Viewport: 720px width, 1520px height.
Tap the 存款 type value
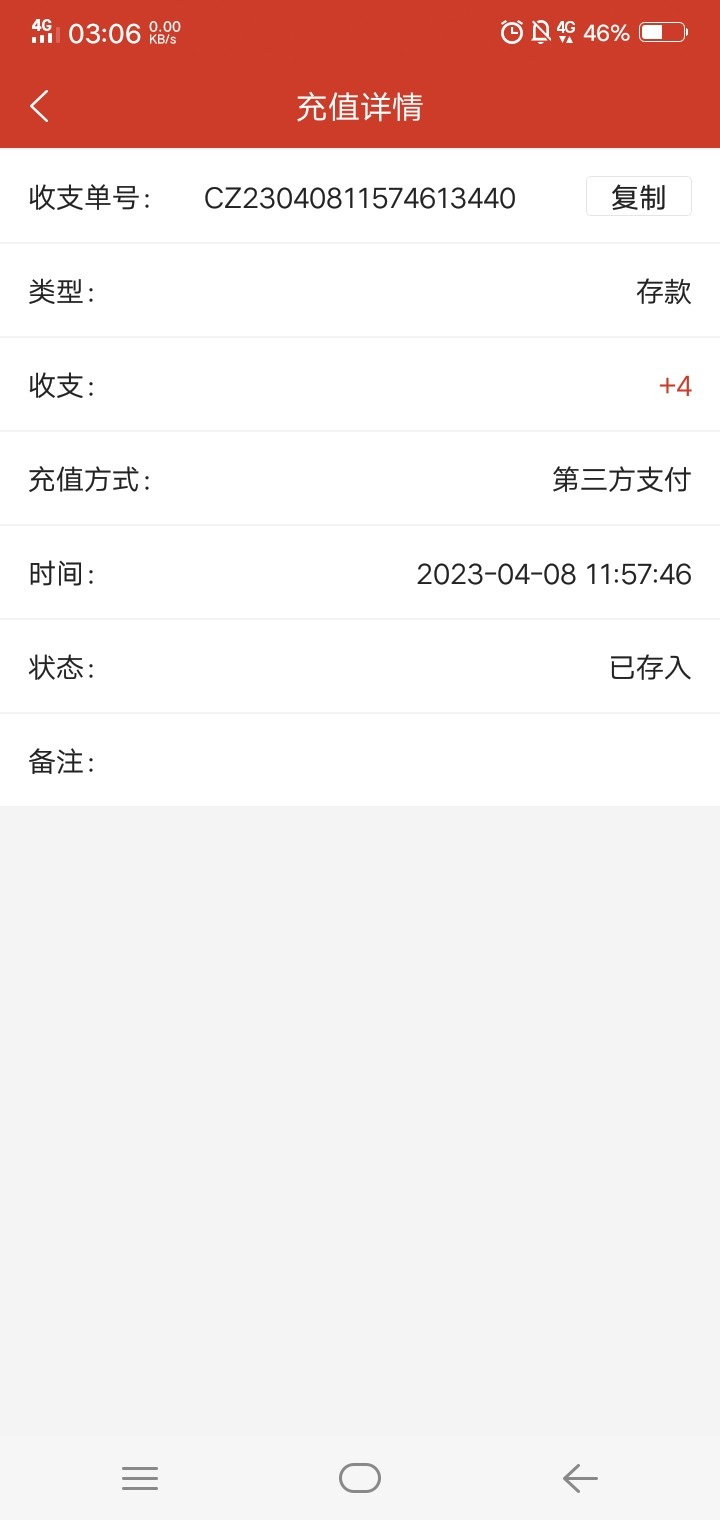coord(664,291)
